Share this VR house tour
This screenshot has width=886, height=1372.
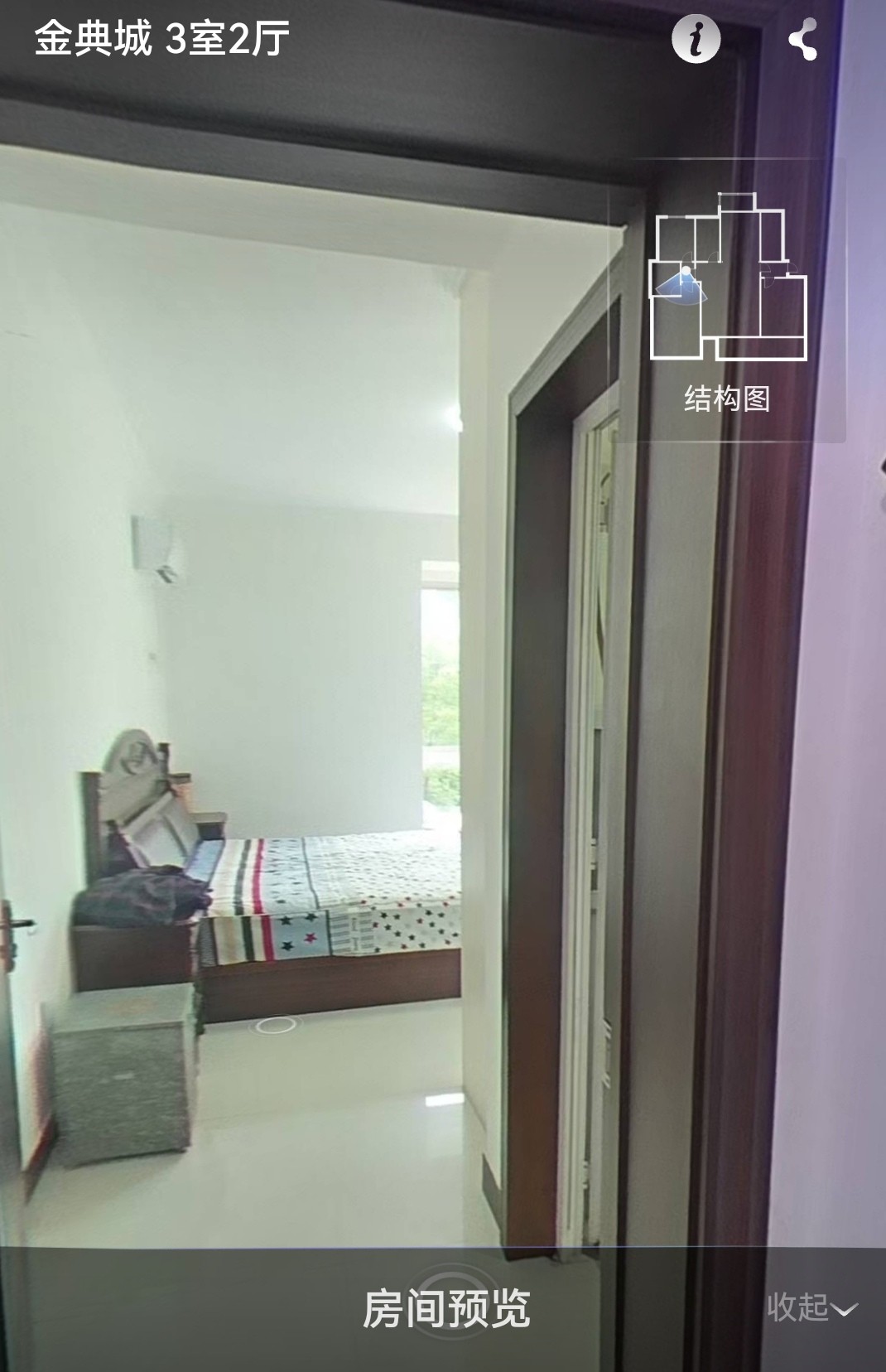[x=802, y=38]
